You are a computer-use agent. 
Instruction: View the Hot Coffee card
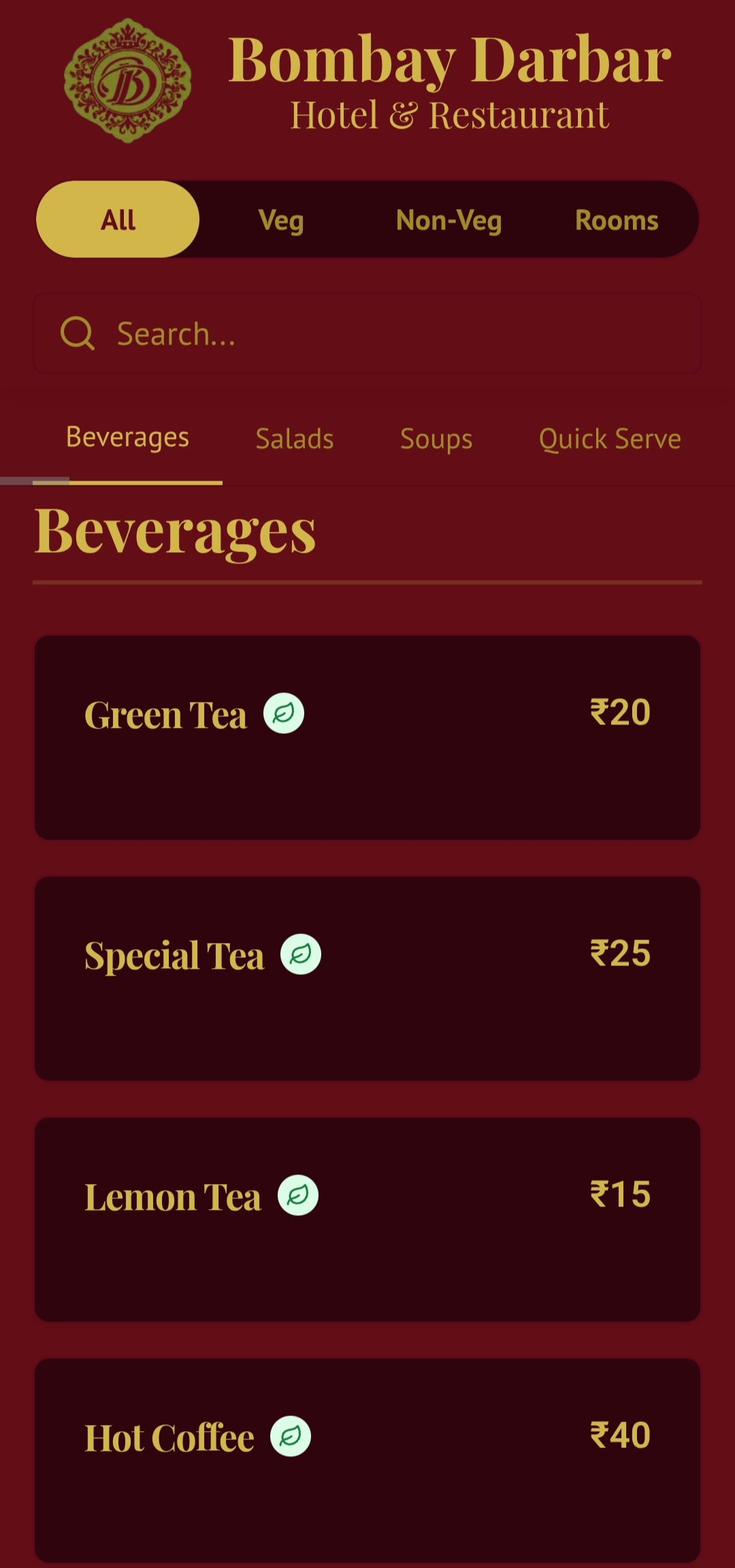367,1460
